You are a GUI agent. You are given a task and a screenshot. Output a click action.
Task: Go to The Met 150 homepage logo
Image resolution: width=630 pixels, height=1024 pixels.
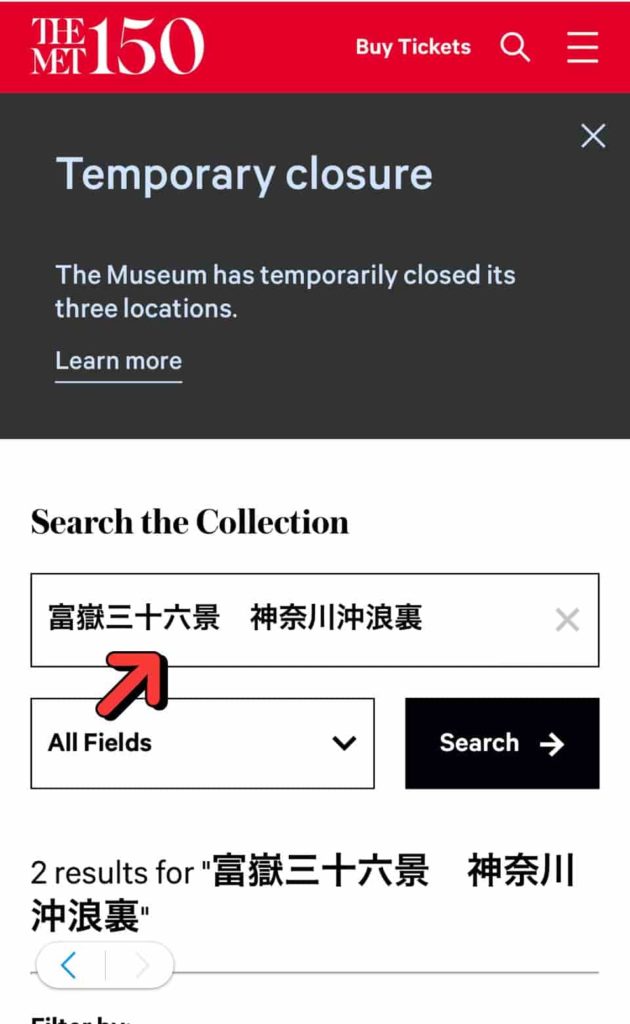118,46
